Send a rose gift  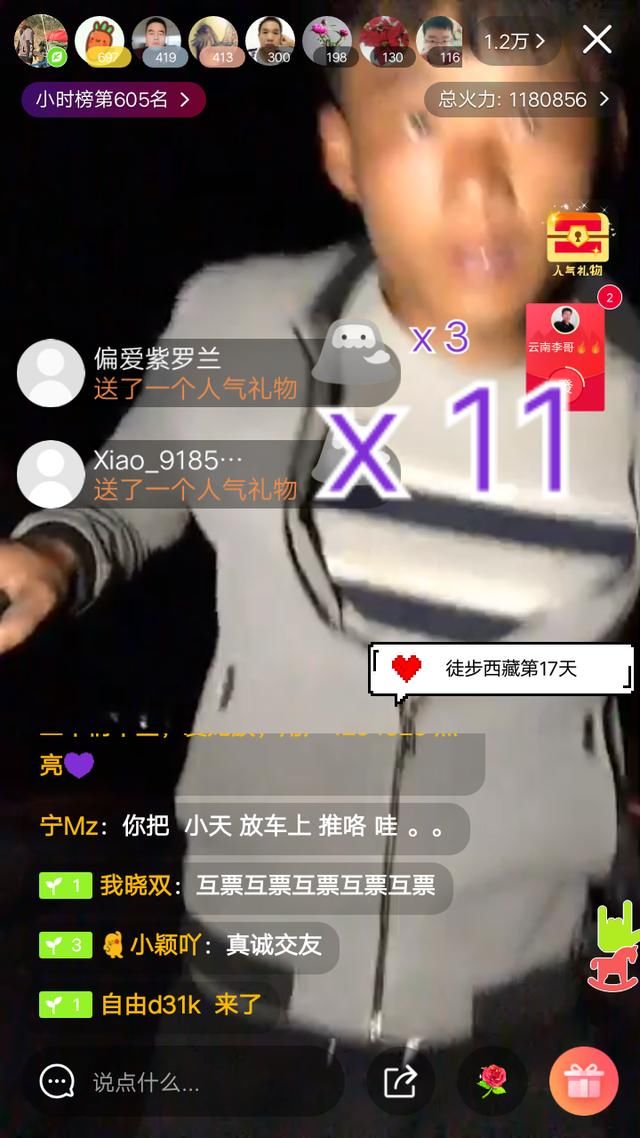[492, 1081]
